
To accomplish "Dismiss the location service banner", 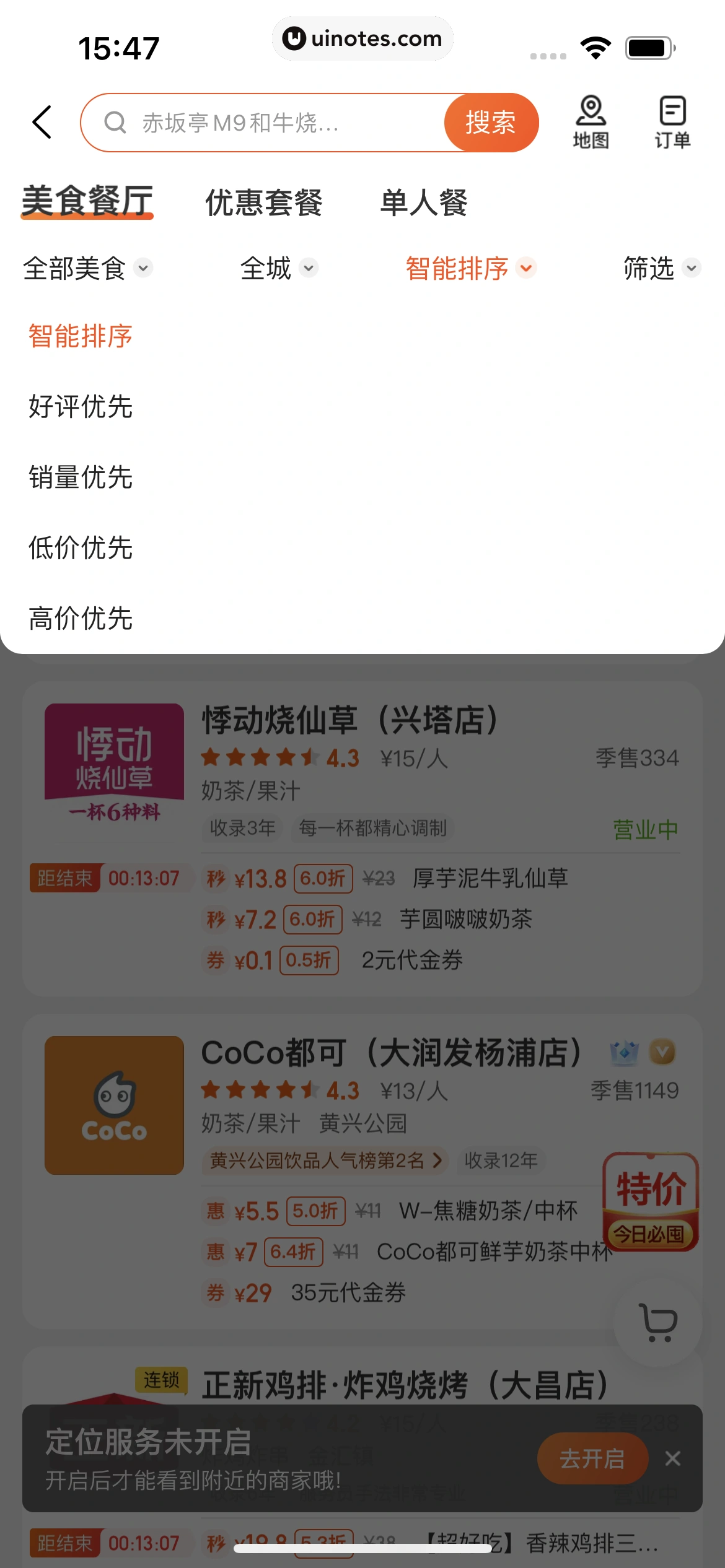I will pyautogui.click(x=673, y=1459).
